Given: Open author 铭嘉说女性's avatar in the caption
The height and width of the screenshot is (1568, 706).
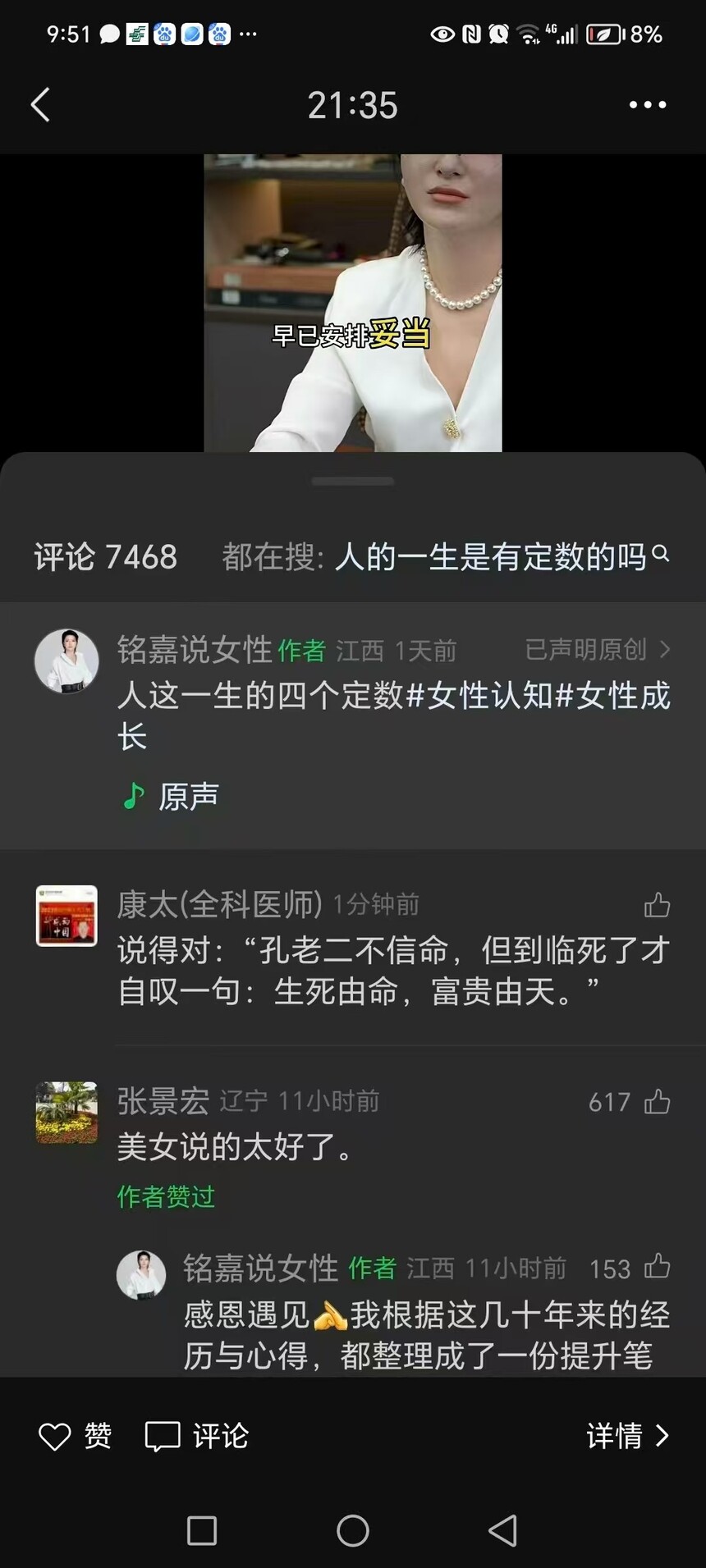Looking at the screenshot, I should pos(66,661).
